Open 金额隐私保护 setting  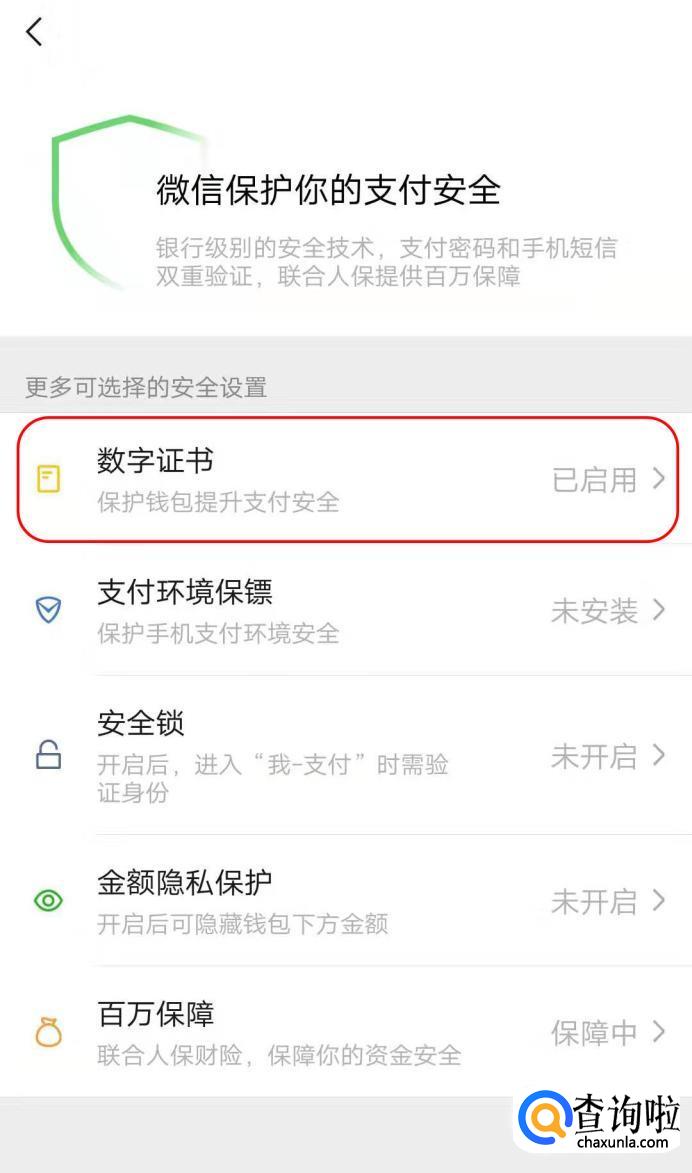tap(346, 900)
